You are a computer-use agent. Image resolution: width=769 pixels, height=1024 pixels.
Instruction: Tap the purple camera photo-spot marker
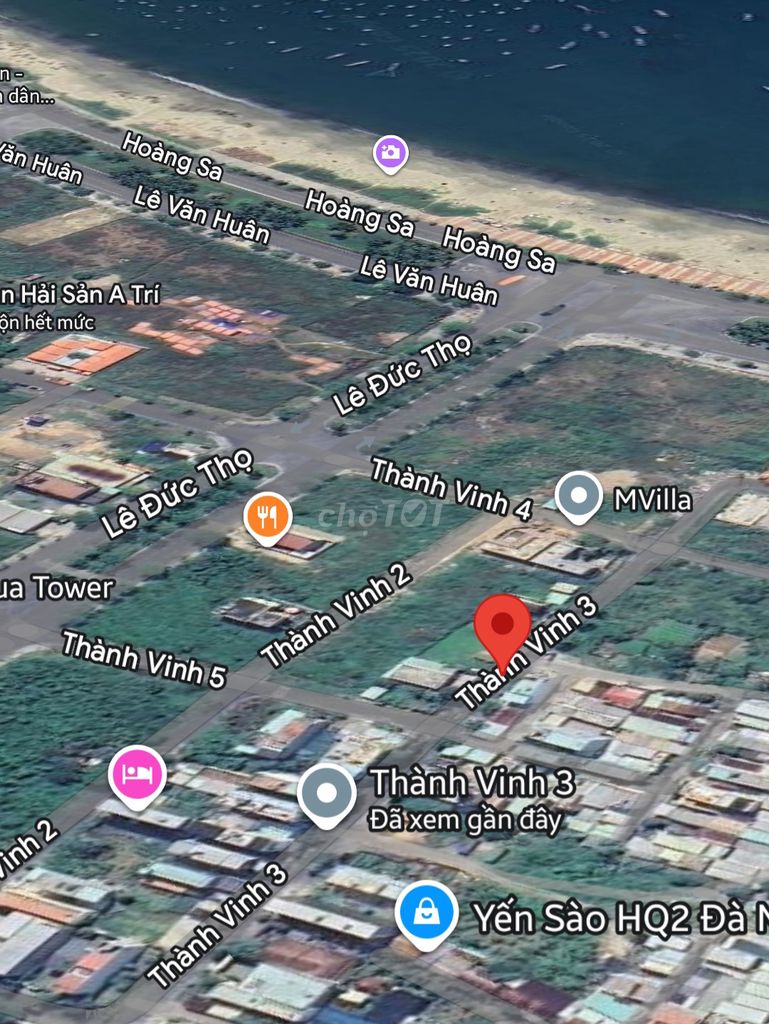click(390, 153)
